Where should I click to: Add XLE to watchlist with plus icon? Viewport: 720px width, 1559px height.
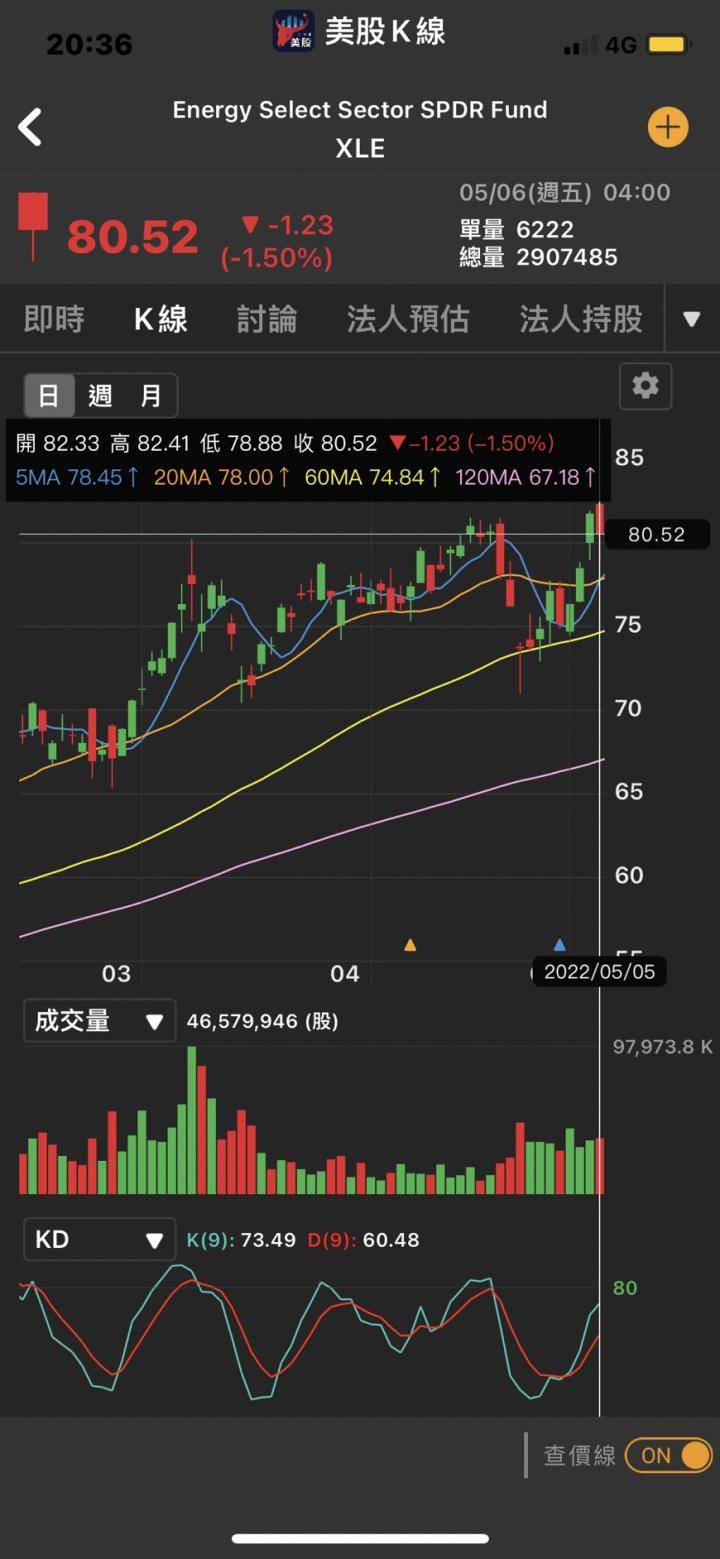coord(668,128)
